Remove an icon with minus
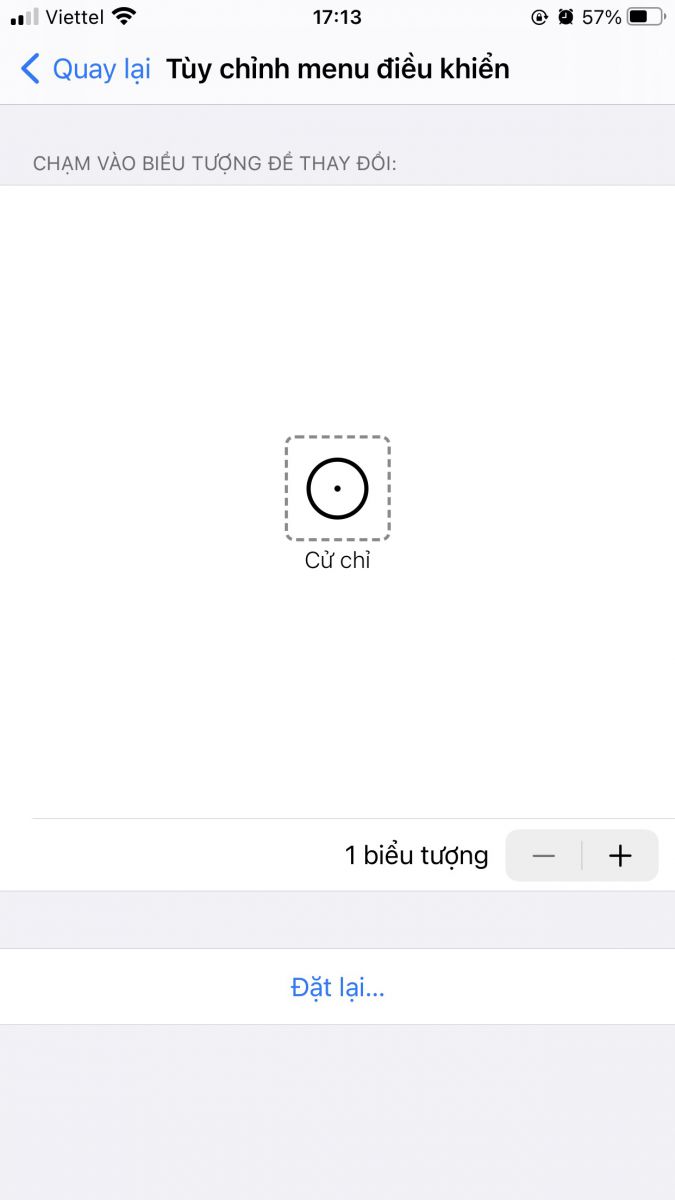Screen dimensions: 675x1200 coord(544,856)
